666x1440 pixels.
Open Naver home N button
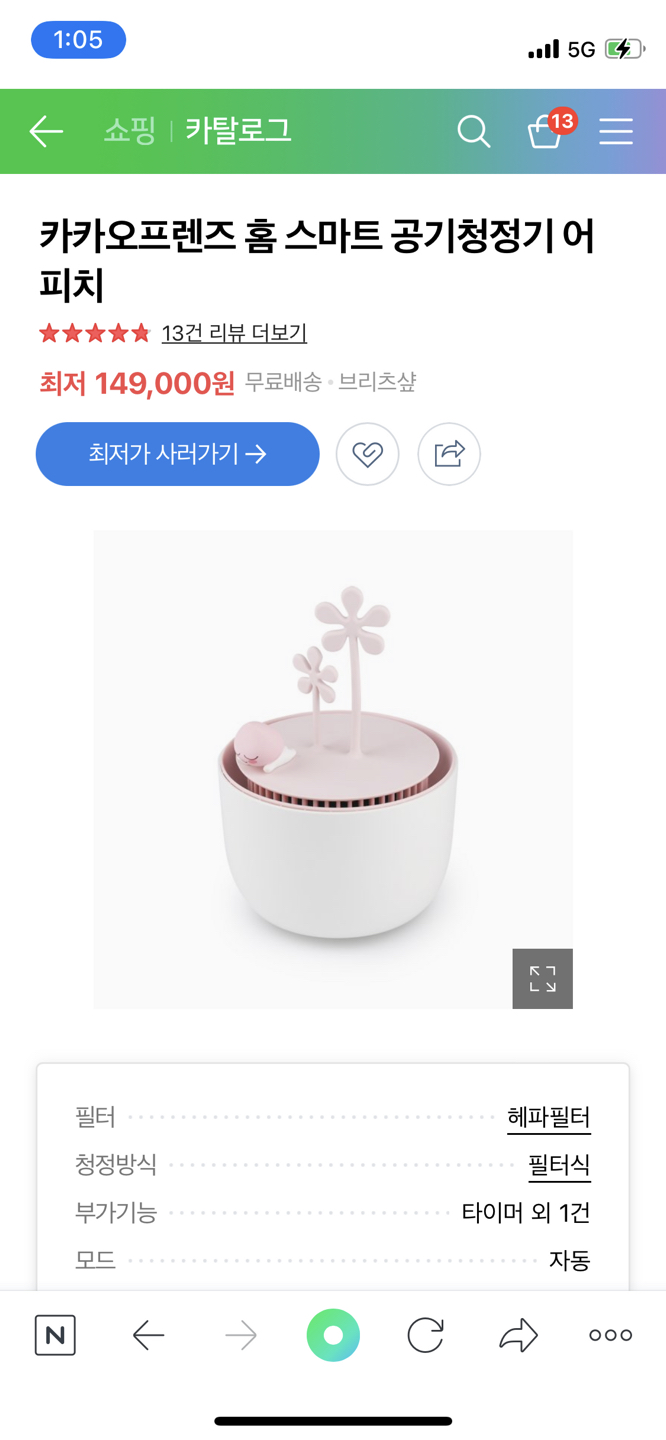[x=55, y=1335]
